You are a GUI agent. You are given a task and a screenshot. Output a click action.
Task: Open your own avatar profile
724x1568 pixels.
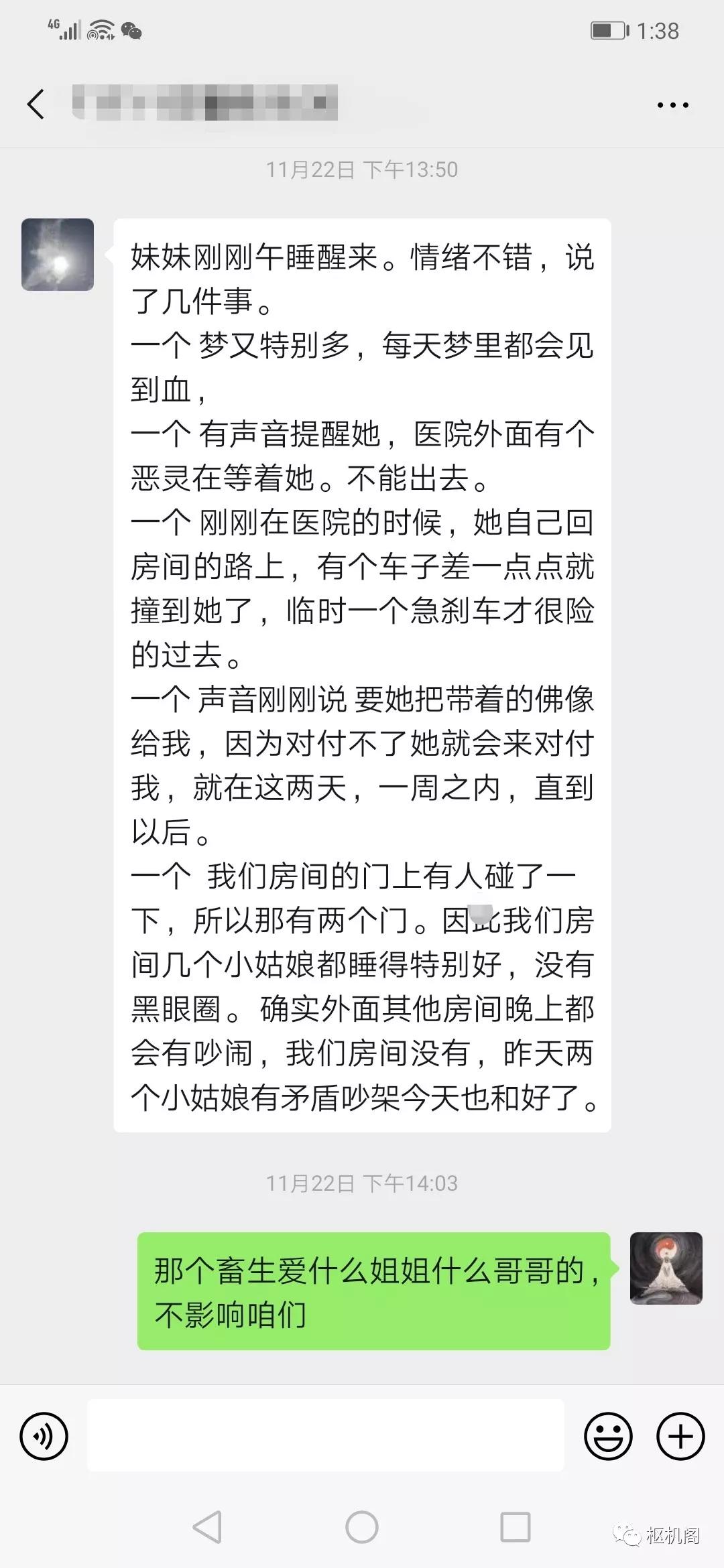(666, 1268)
